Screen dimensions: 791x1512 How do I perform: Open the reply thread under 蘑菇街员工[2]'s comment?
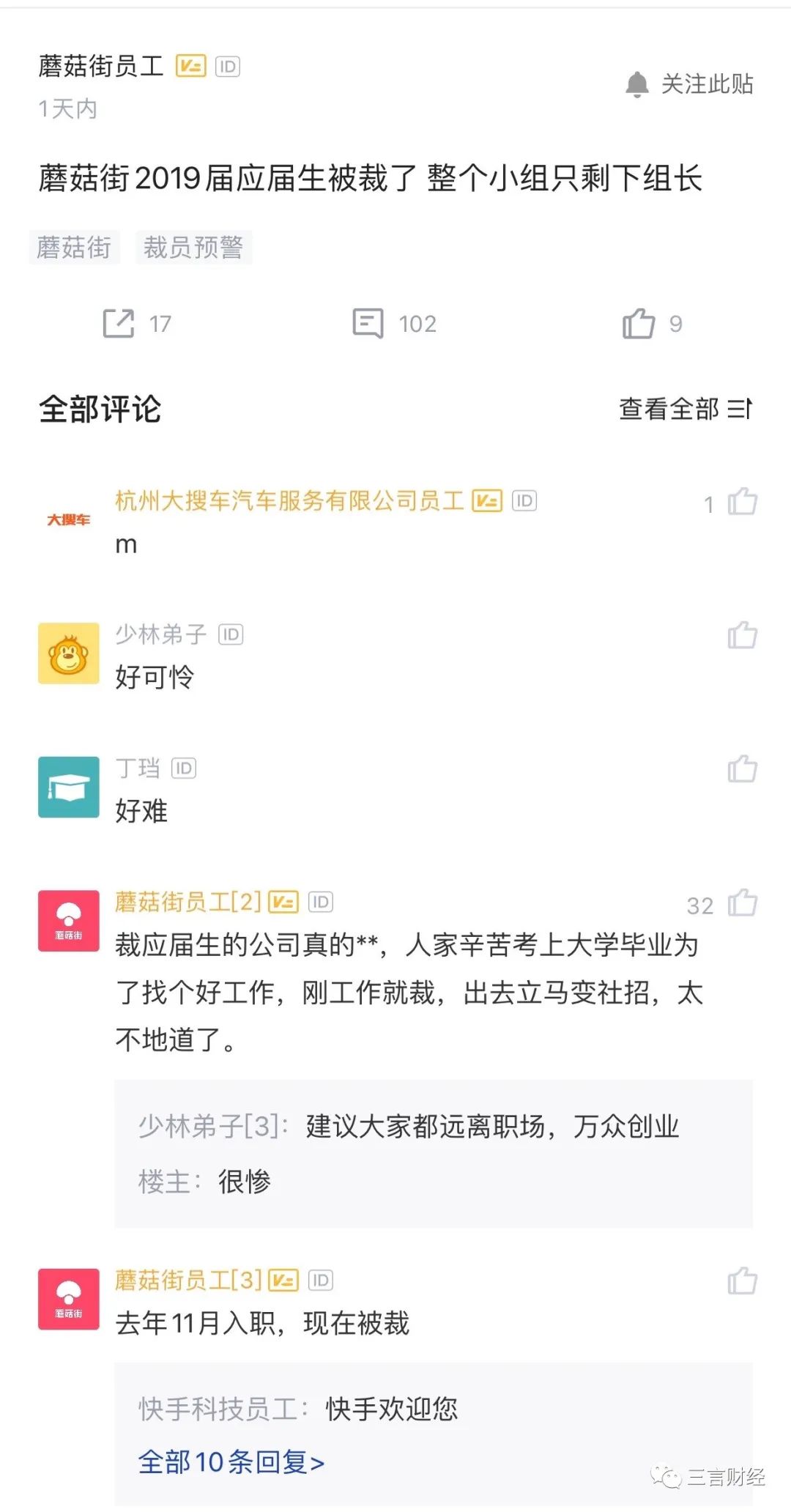click(x=433, y=1153)
